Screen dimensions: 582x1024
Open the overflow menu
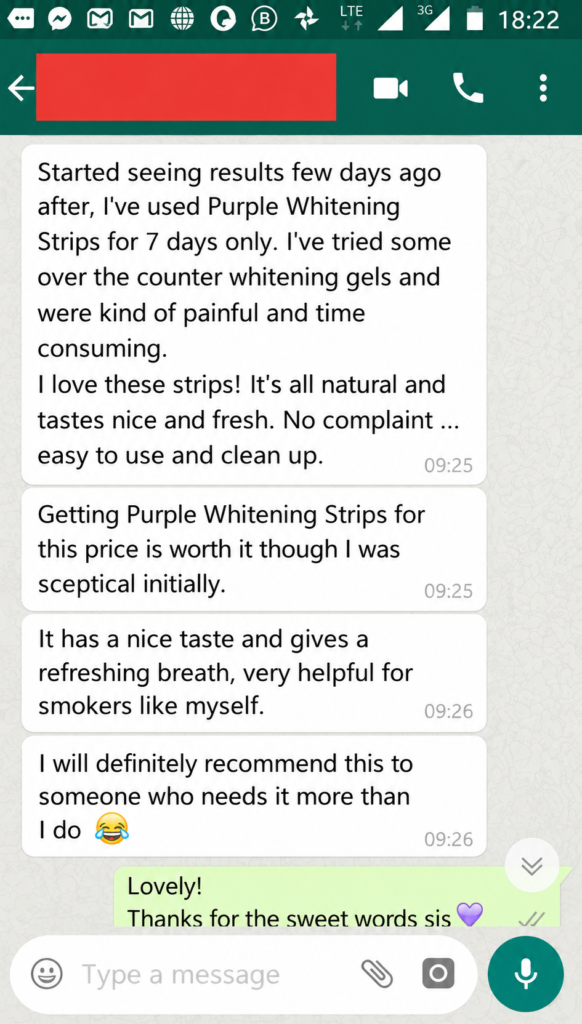pyautogui.click(x=543, y=88)
